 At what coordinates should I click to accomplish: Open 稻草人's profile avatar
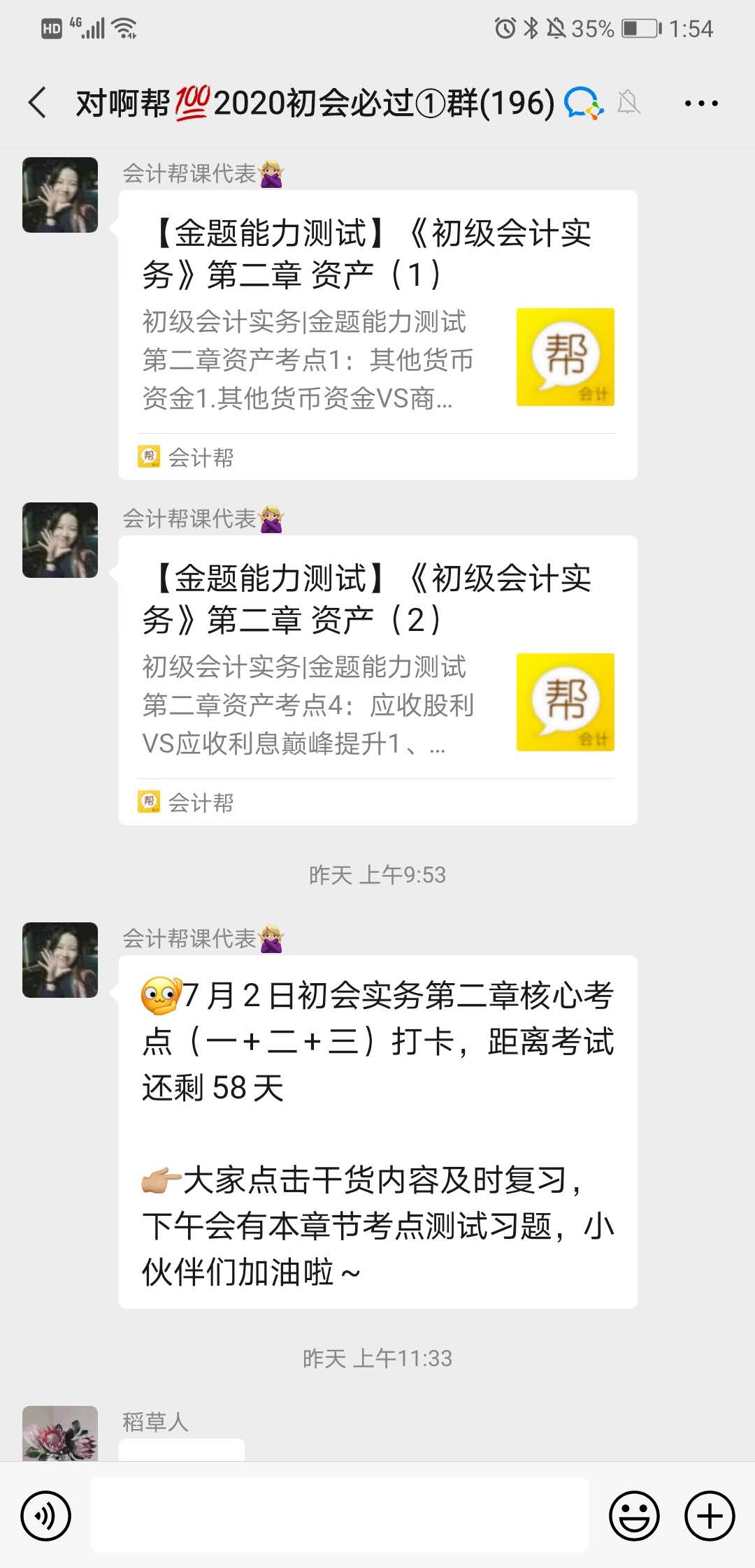[60, 1432]
